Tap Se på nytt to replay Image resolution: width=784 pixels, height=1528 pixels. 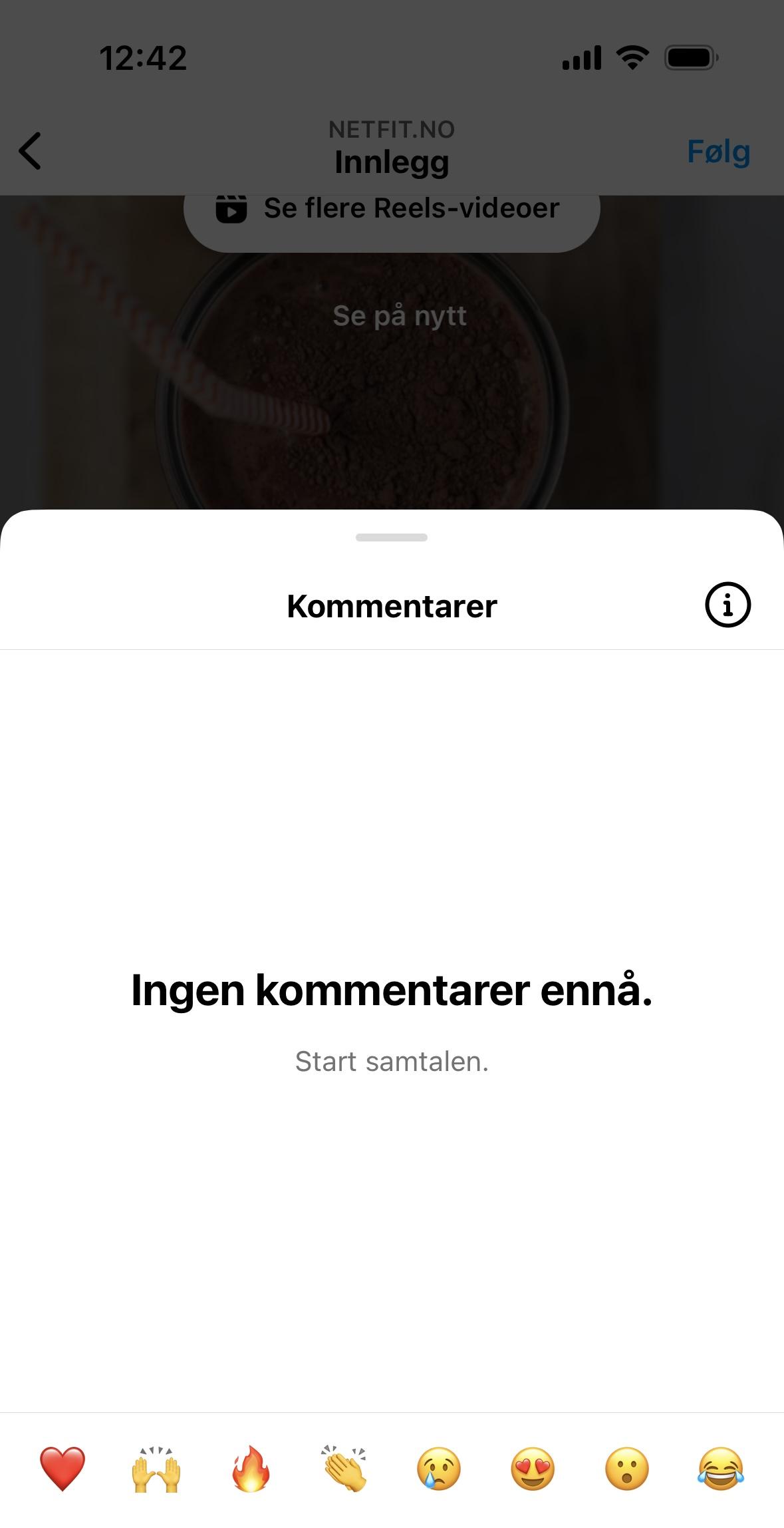click(399, 316)
